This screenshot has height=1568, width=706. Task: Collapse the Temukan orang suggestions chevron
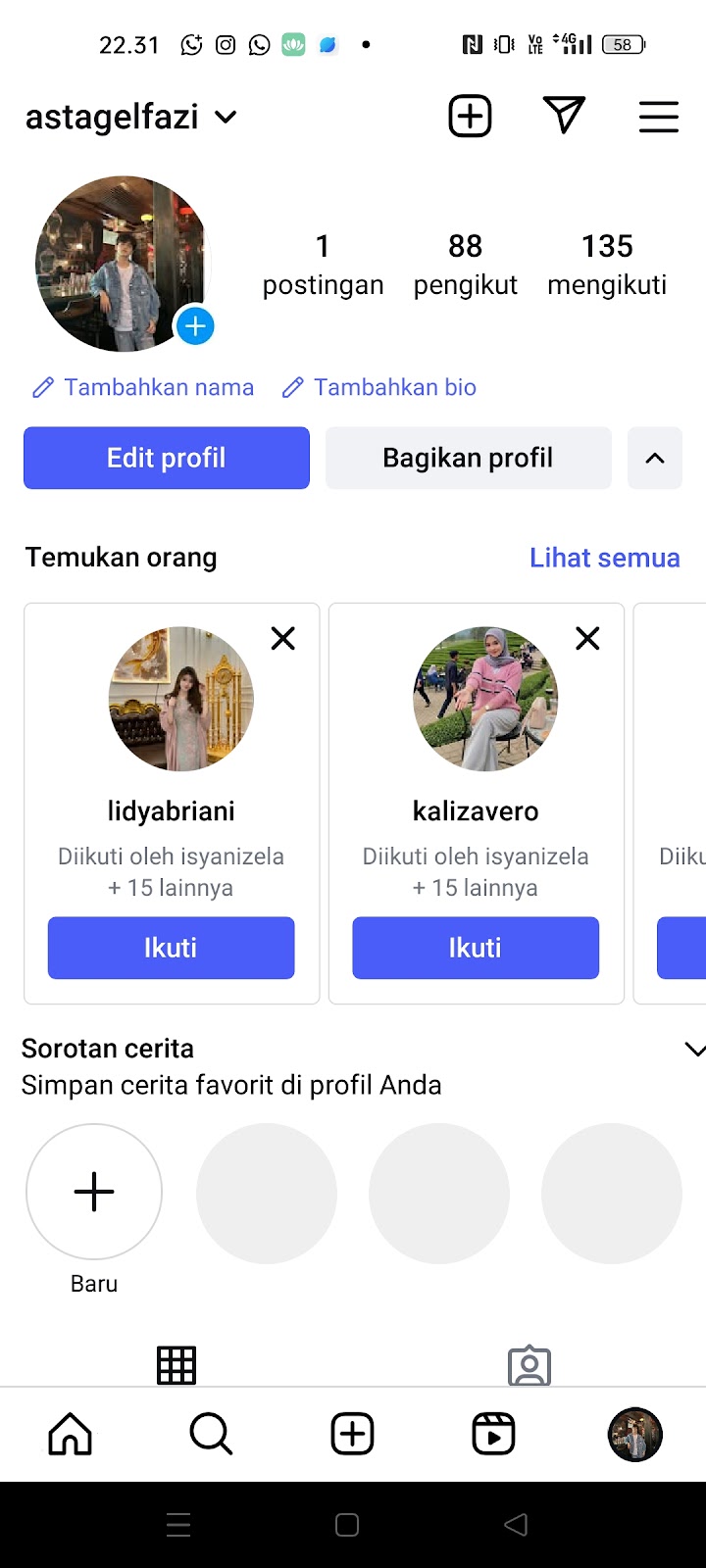(655, 458)
